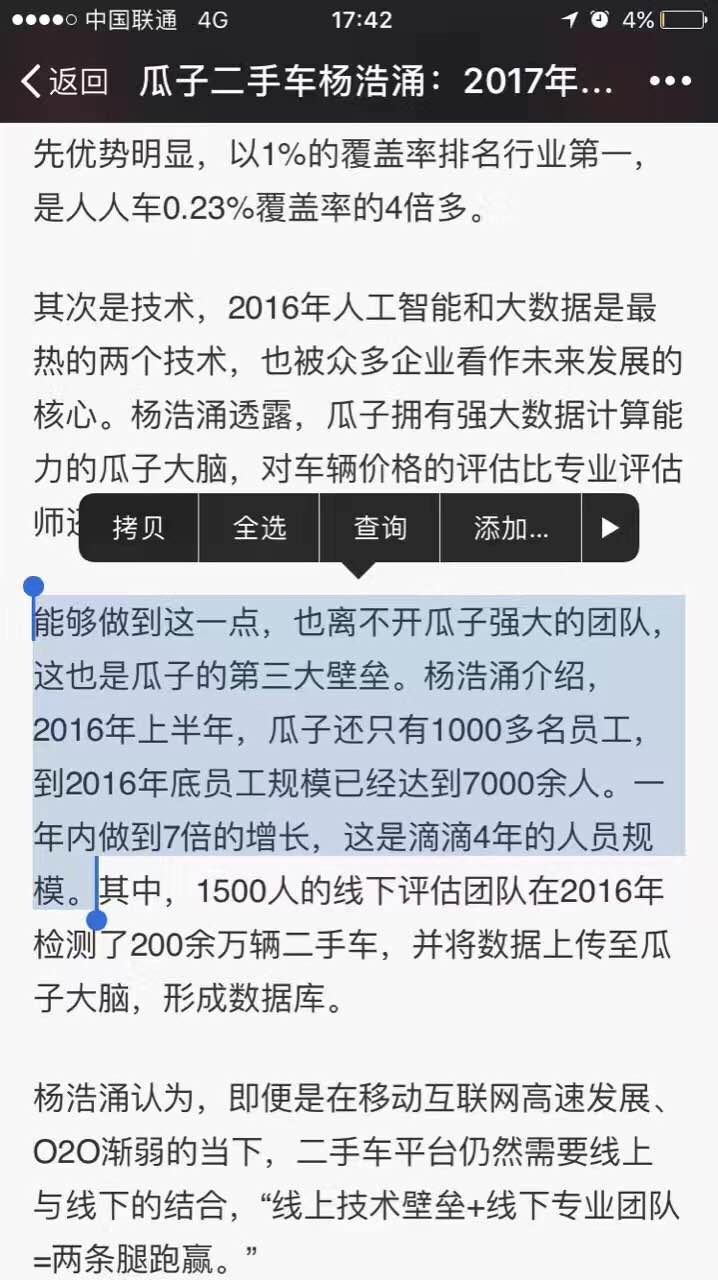Copy selected text with 拷贝
718x1280 pixels.
138,528
